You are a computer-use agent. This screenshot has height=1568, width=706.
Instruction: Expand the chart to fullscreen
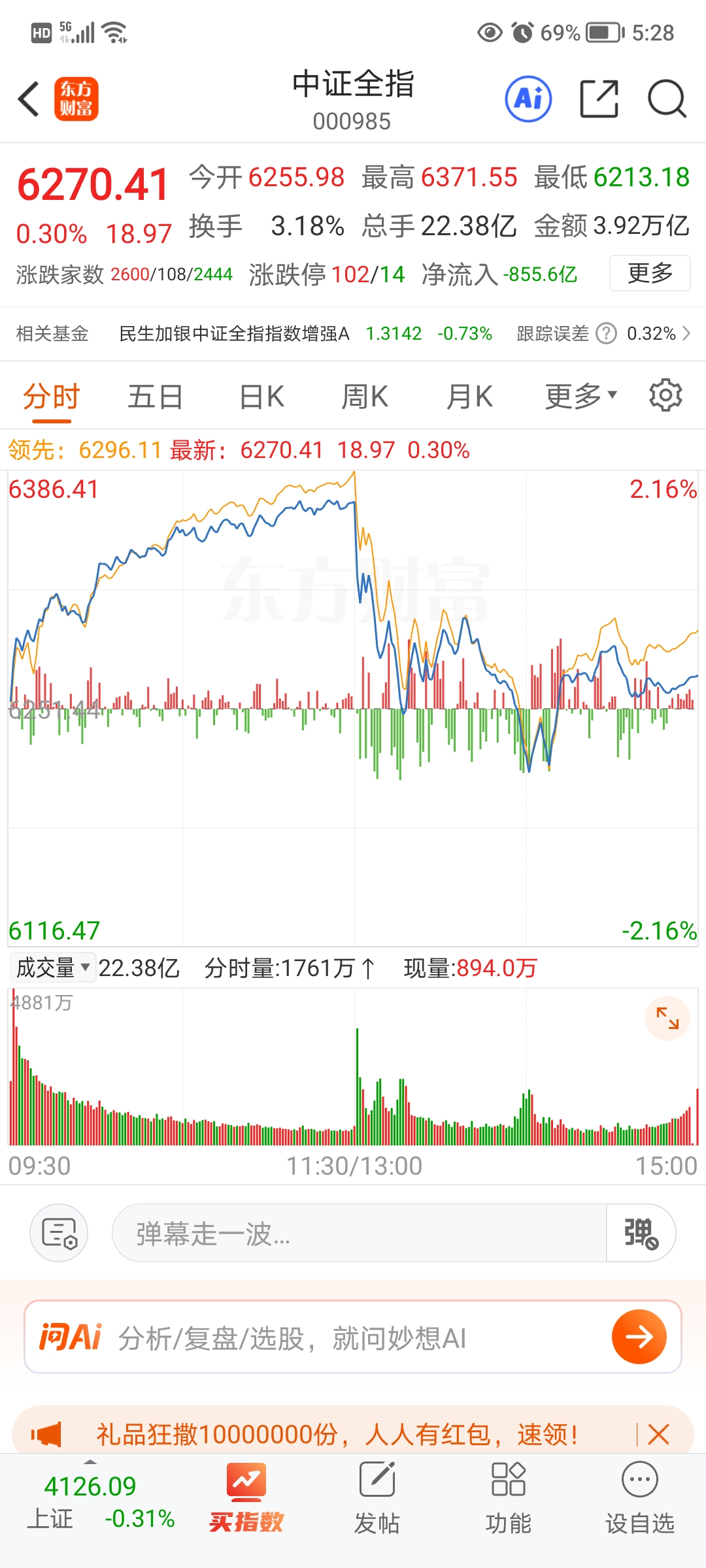(x=667, y=1018)
